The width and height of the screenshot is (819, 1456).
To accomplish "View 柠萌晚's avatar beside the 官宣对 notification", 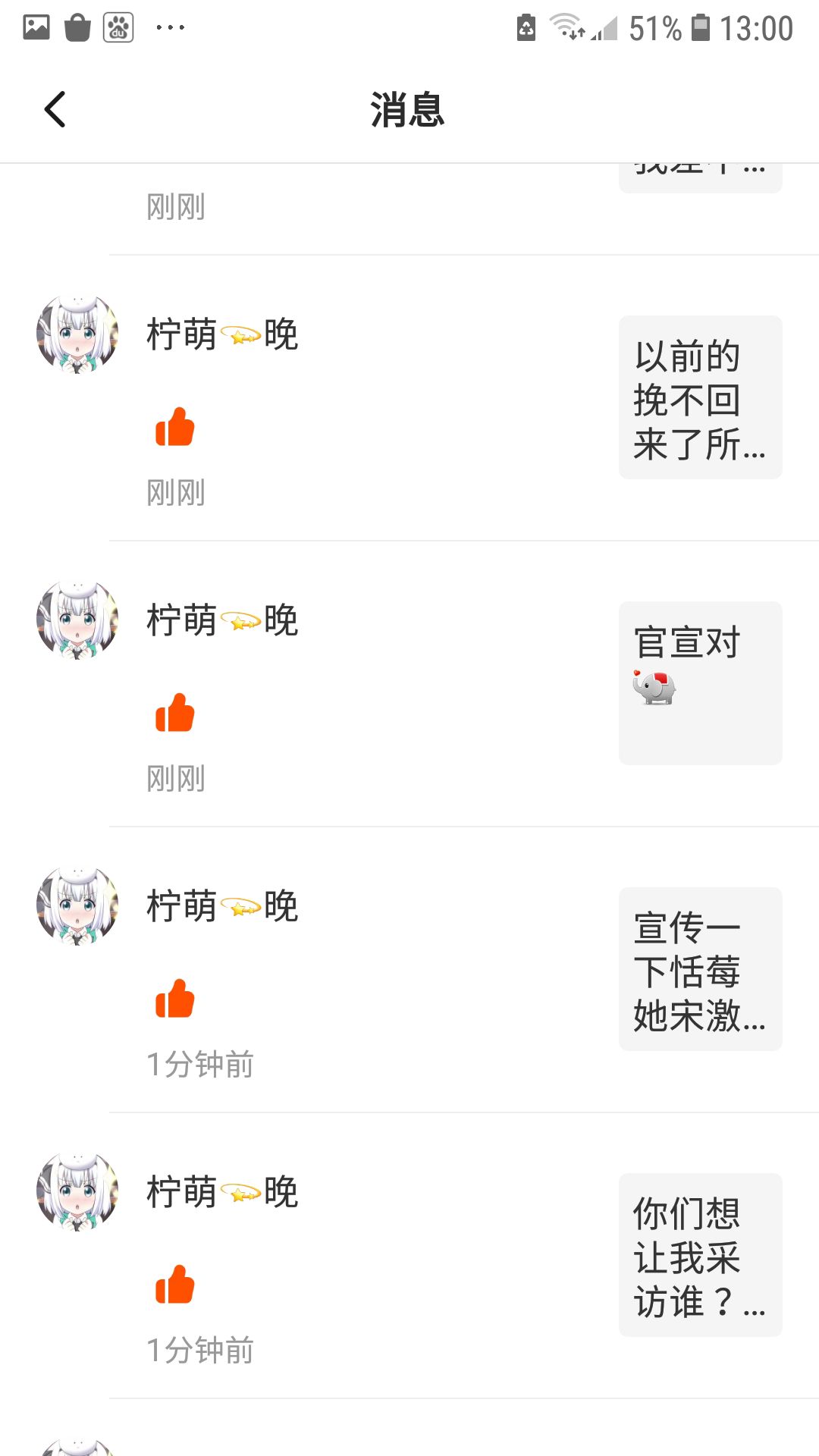I will point(77,620).
